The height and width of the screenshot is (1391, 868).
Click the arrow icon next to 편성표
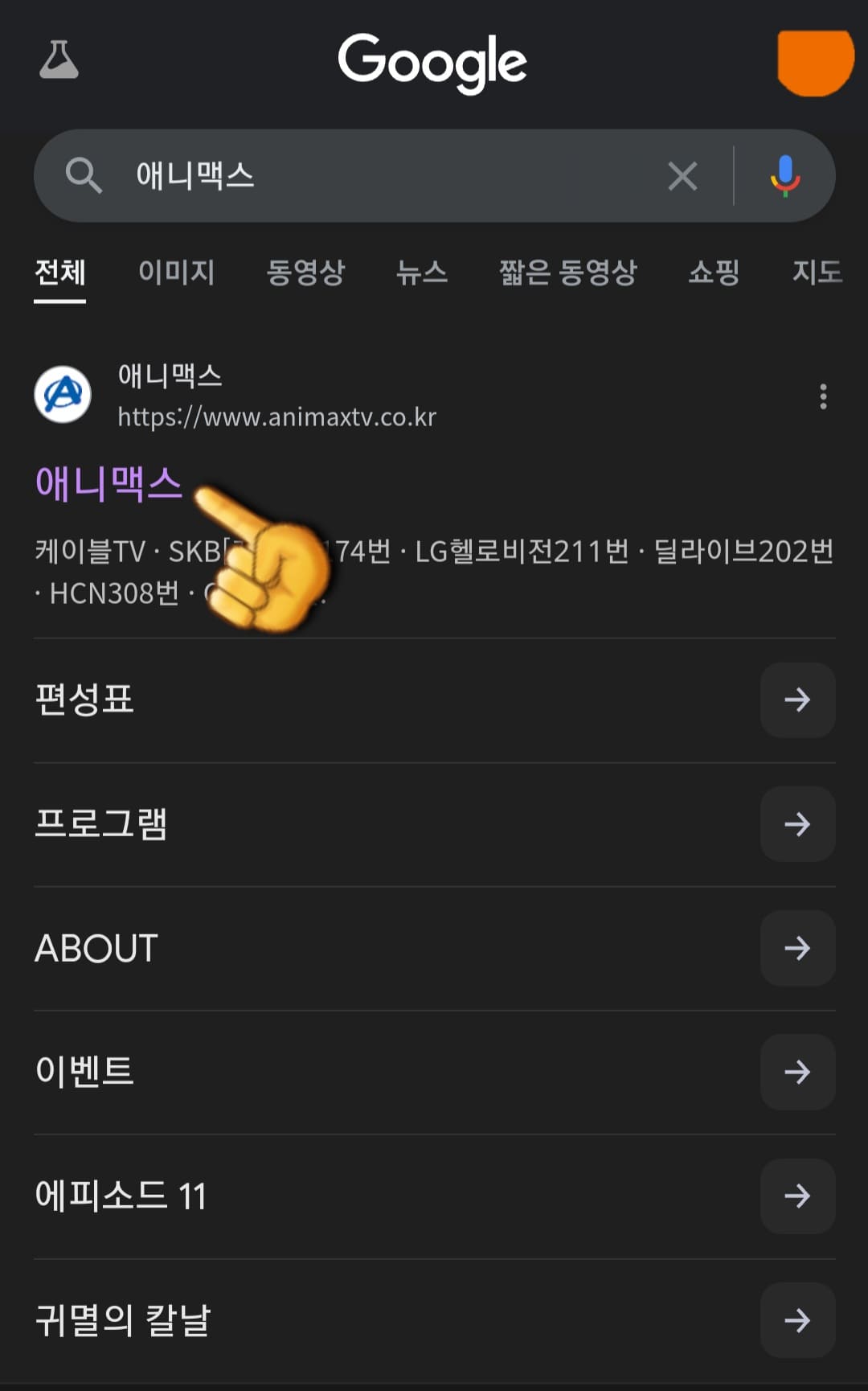point(796,701)
